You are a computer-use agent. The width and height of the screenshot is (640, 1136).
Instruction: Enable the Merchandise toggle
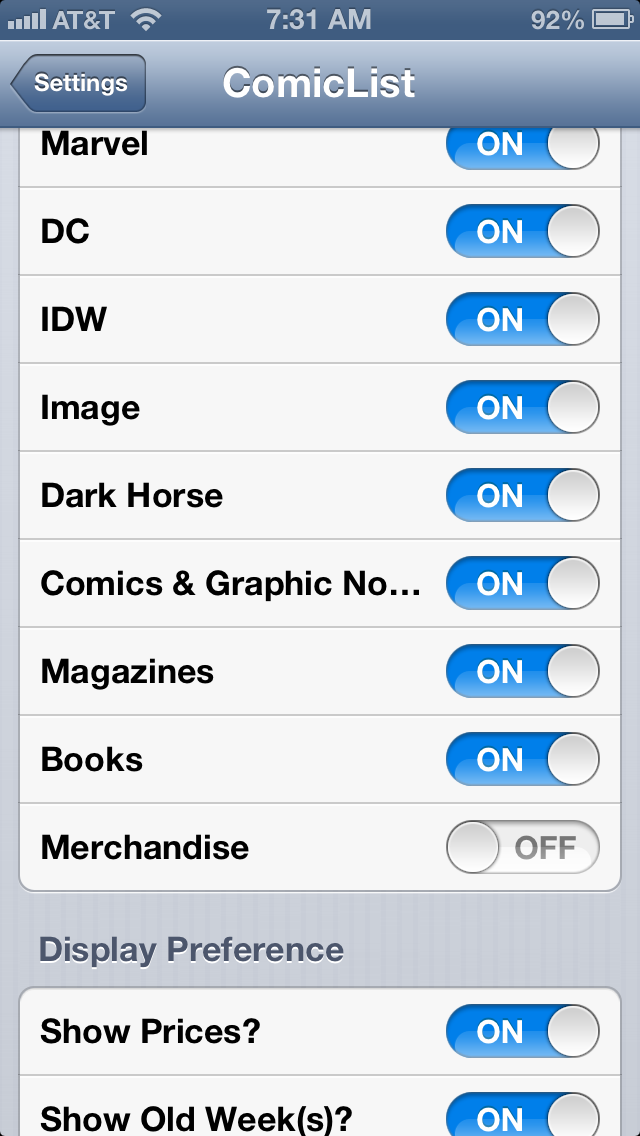(523, 846)
